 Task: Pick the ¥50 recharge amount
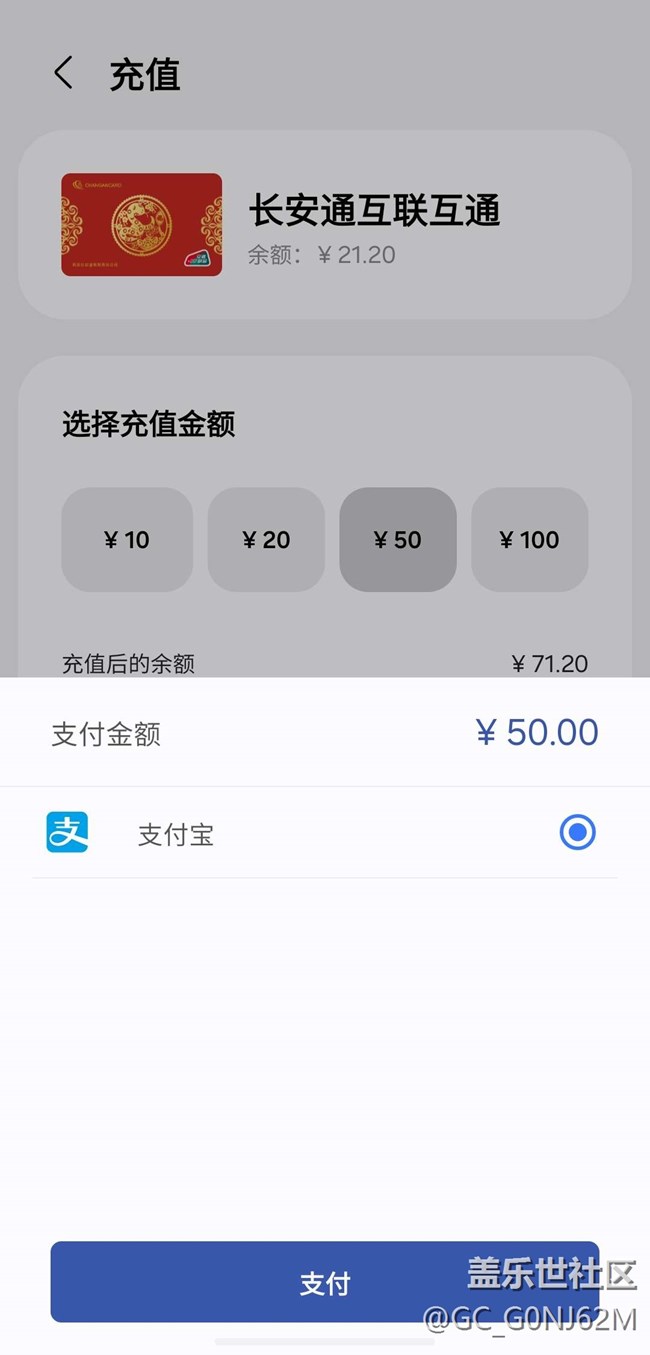point(398,540)
